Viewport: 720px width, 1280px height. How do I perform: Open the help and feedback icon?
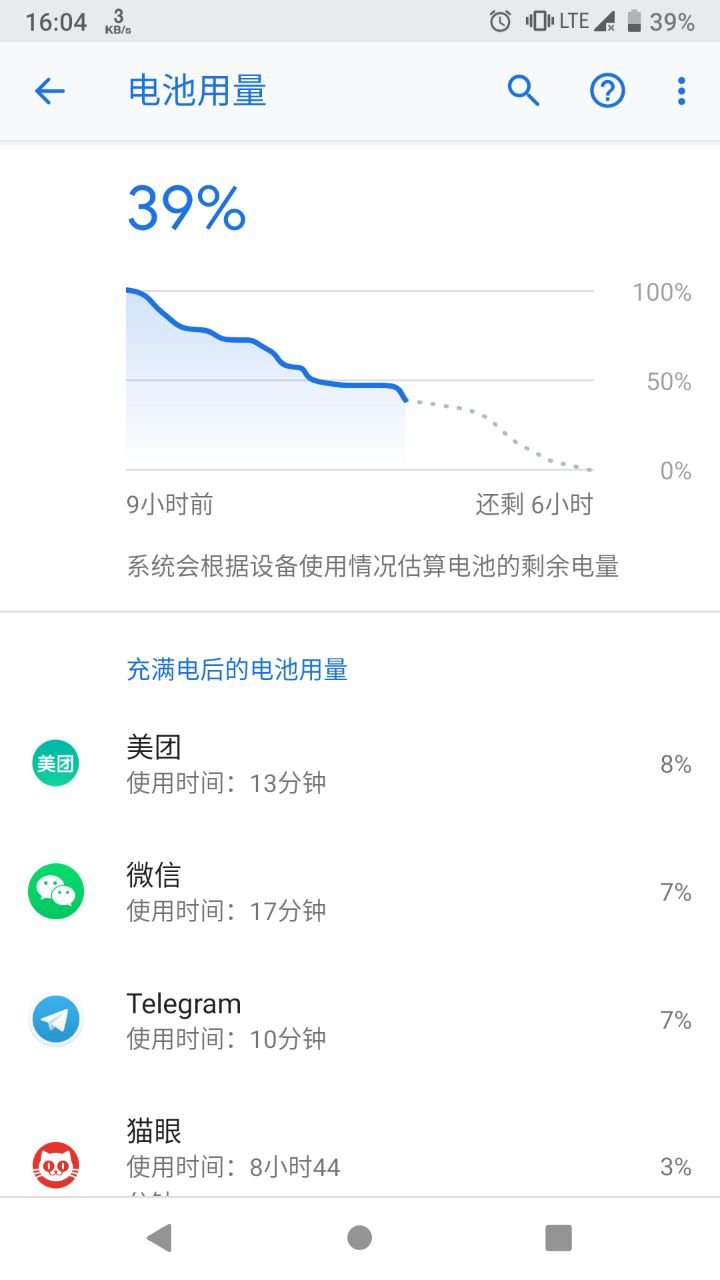coord(607,91)
